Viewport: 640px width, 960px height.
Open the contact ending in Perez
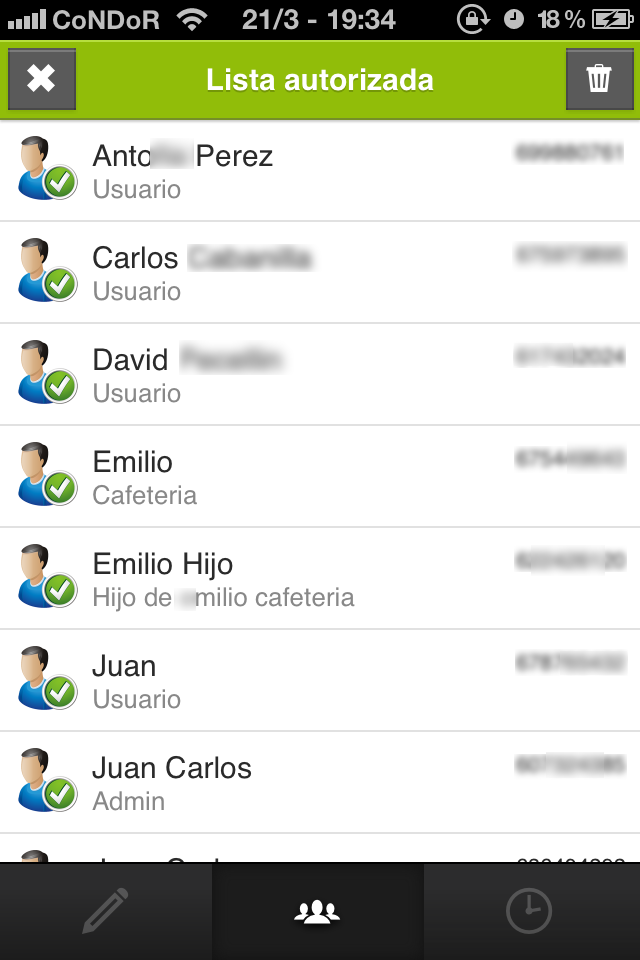click(x=320, y=171)
